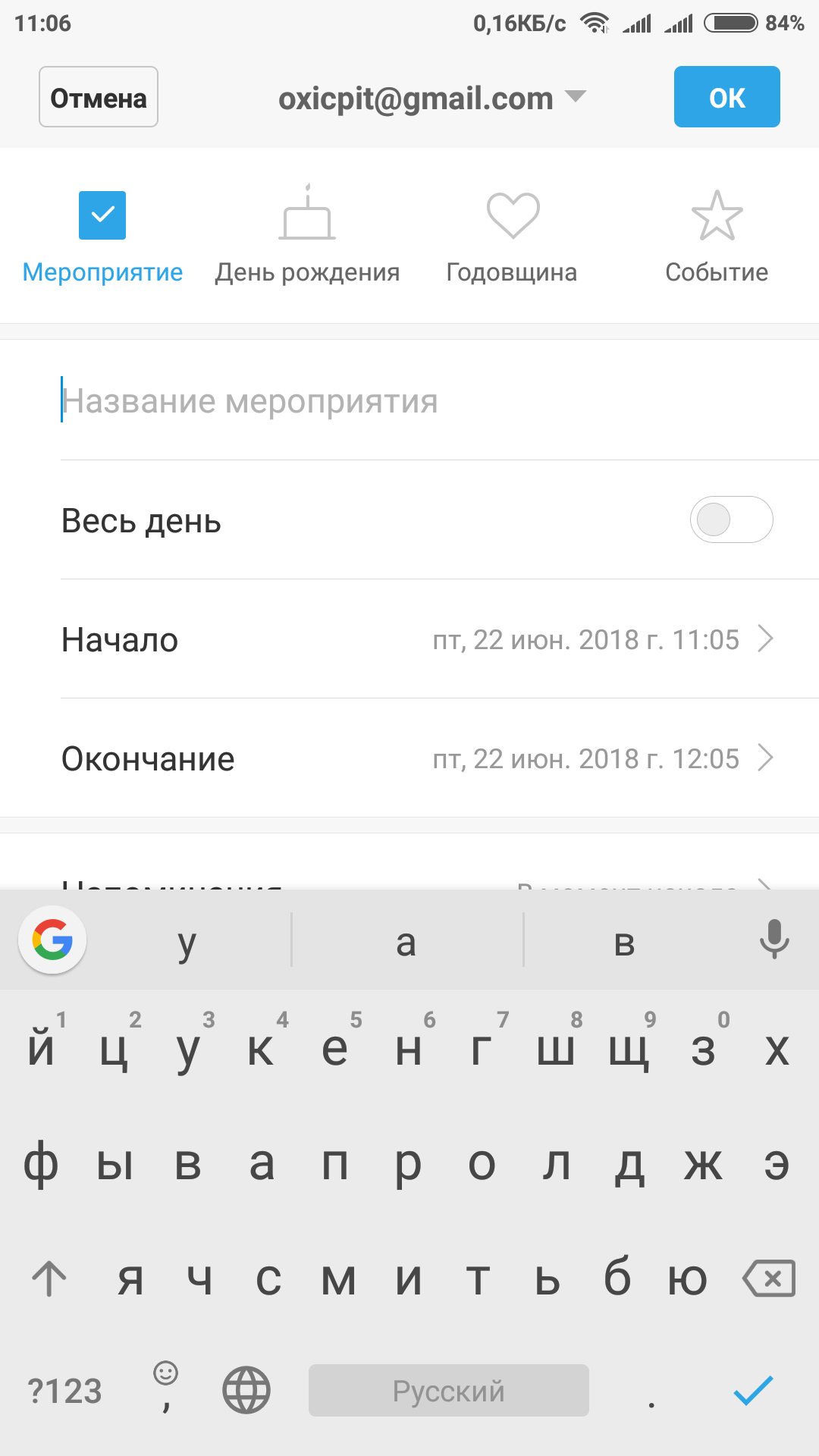Tap the Отмена button
The width and height of the screenshot is (819, 1456).
pyautogui.click(x=99, y=97)
